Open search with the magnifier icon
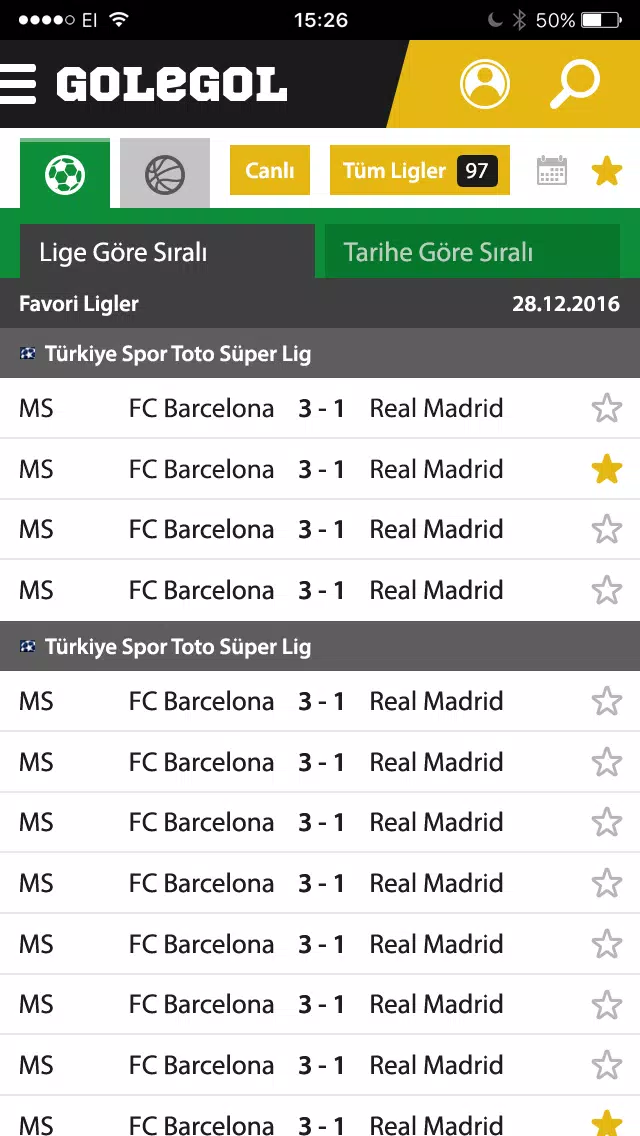Image resolution: width=640 pixels, height=1136 pixels. (575, 84)
